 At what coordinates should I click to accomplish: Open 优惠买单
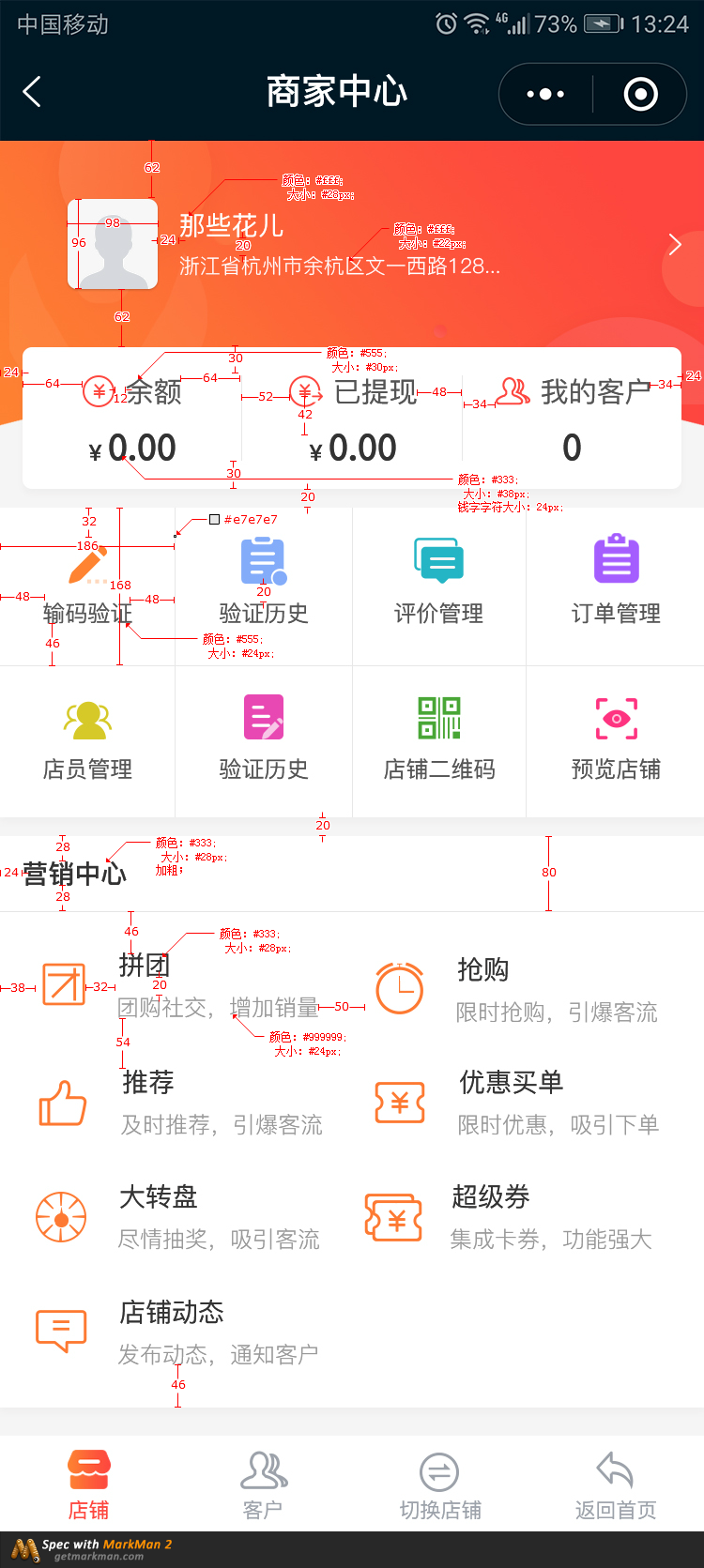[x=516, y=1103]
